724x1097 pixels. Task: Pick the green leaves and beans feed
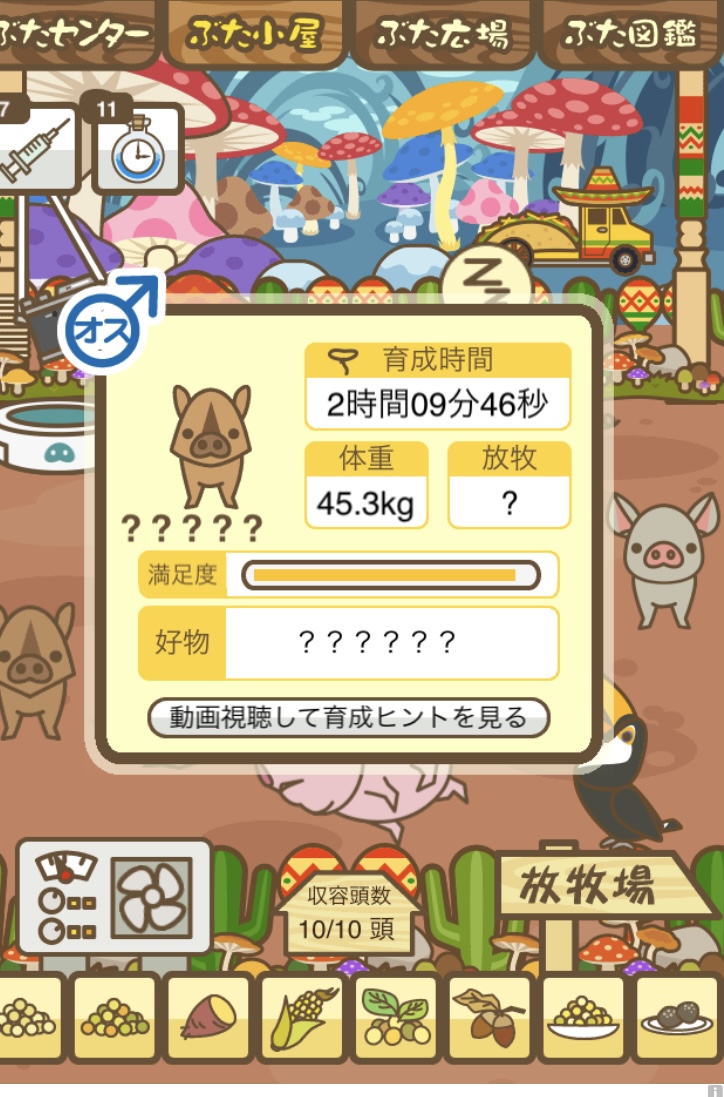pos(396,1018)
